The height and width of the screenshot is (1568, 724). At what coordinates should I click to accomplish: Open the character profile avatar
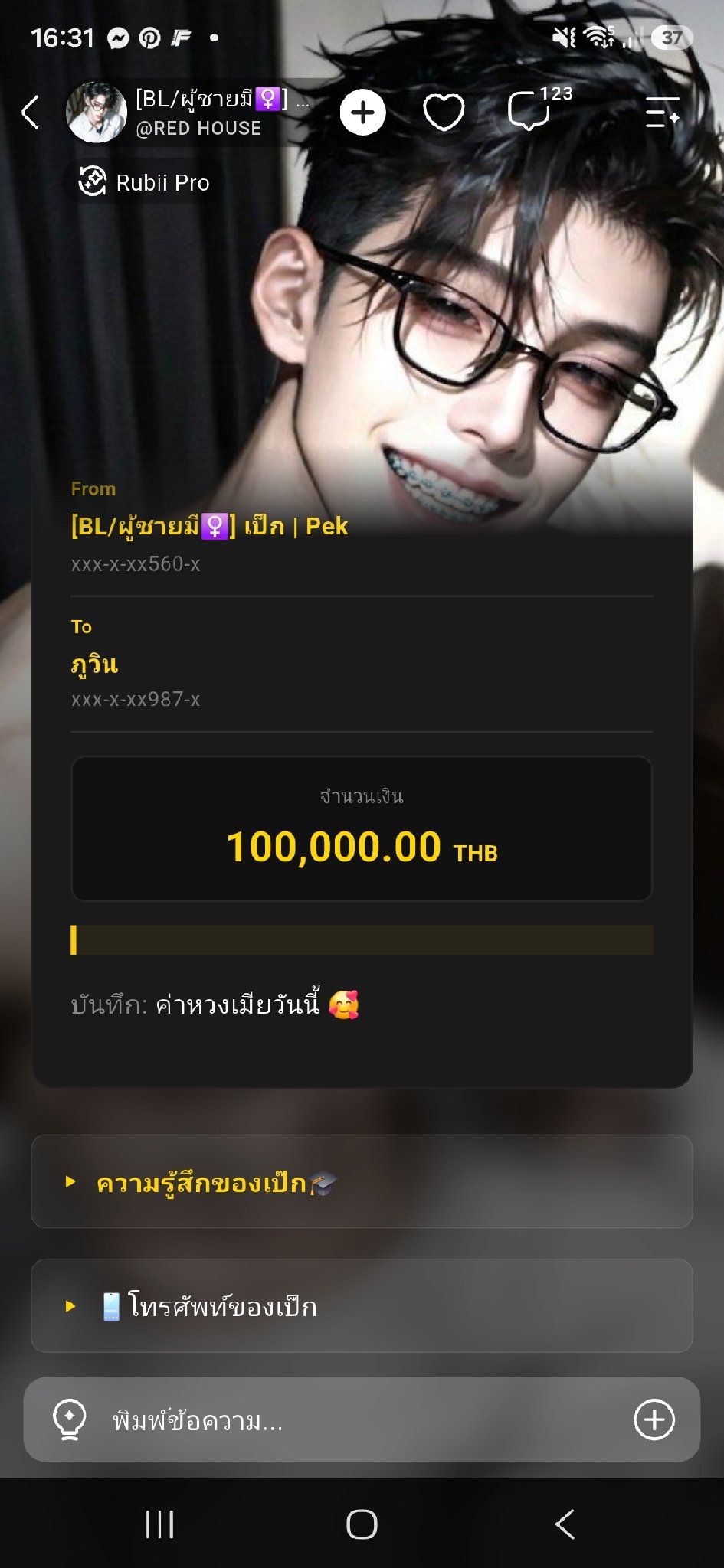[96, 113]
